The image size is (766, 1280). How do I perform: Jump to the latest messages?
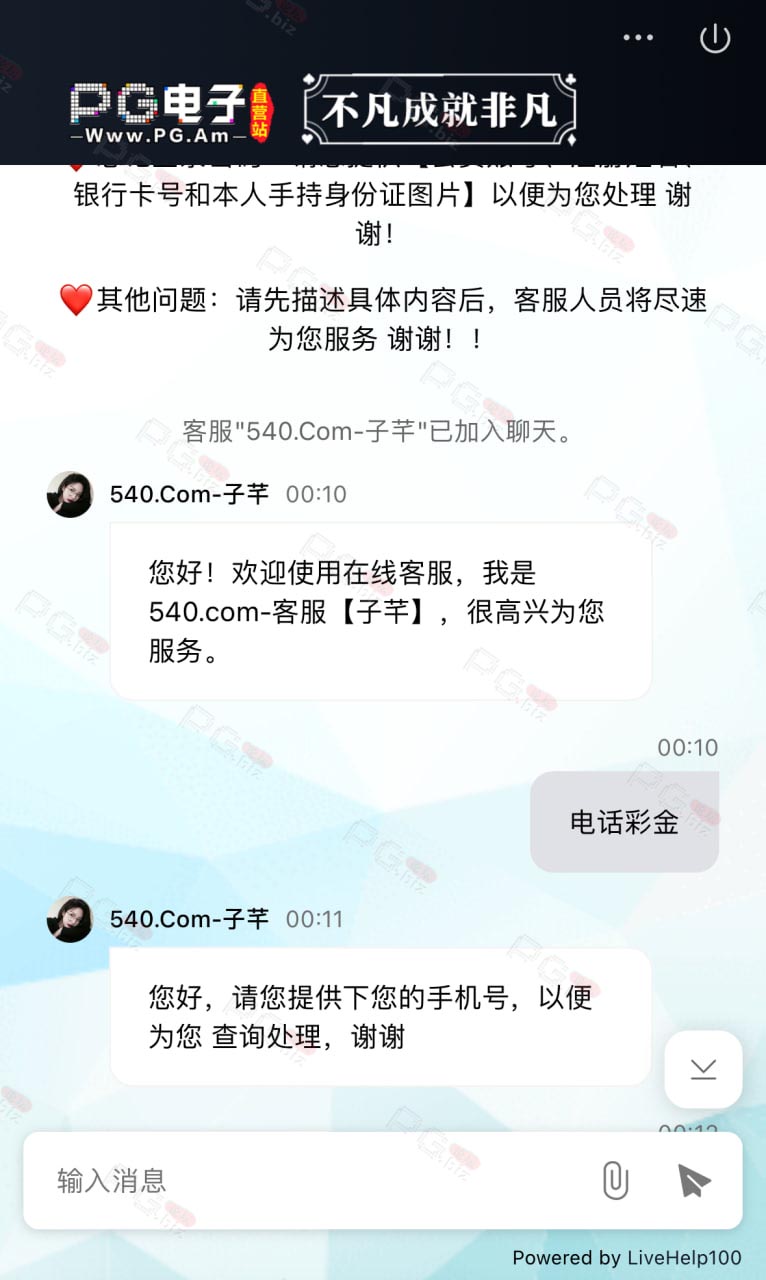coord(703,1069)
